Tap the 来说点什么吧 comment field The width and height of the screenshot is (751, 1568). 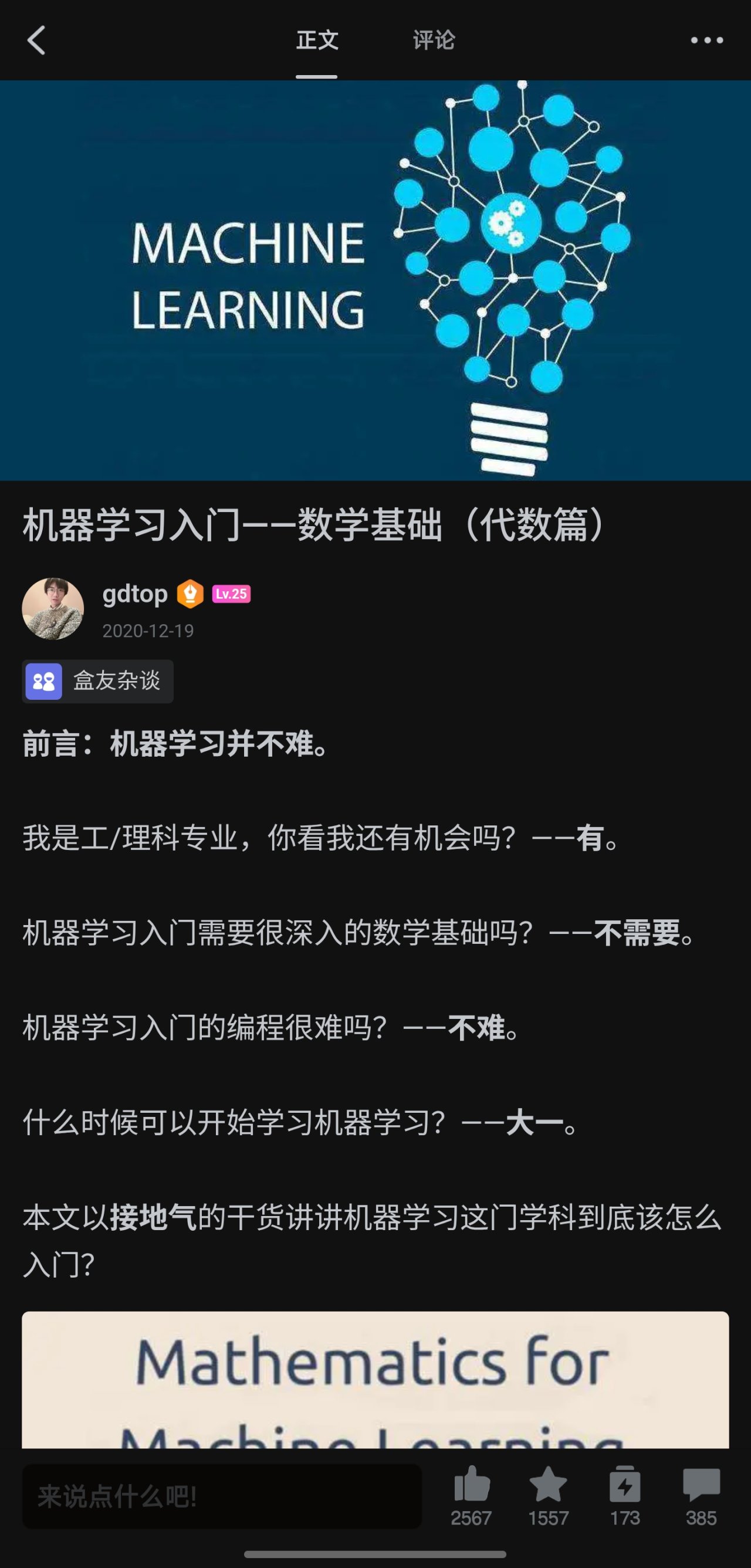coord(222,1496)
